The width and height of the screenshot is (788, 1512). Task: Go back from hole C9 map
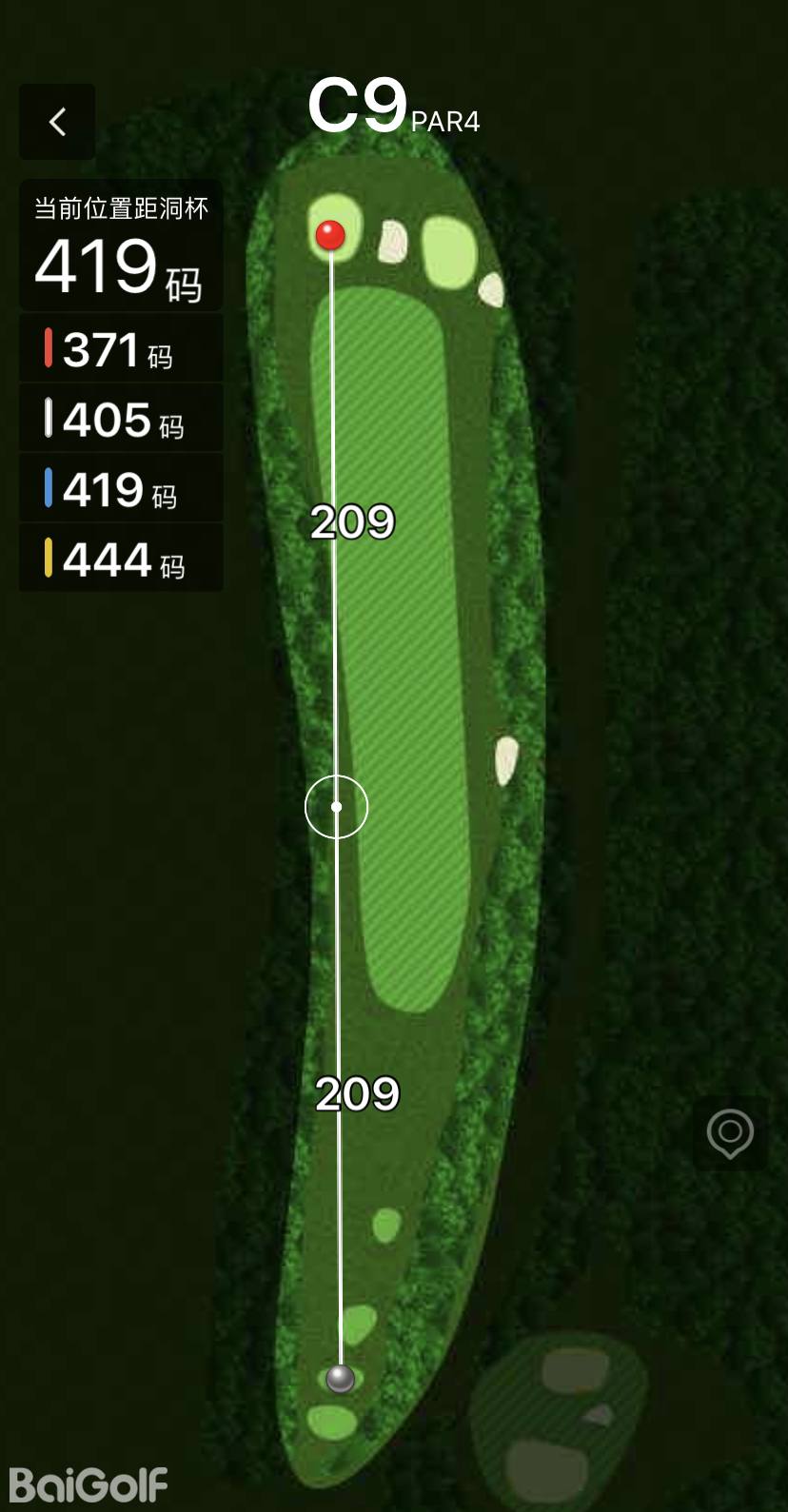point(57,122)
